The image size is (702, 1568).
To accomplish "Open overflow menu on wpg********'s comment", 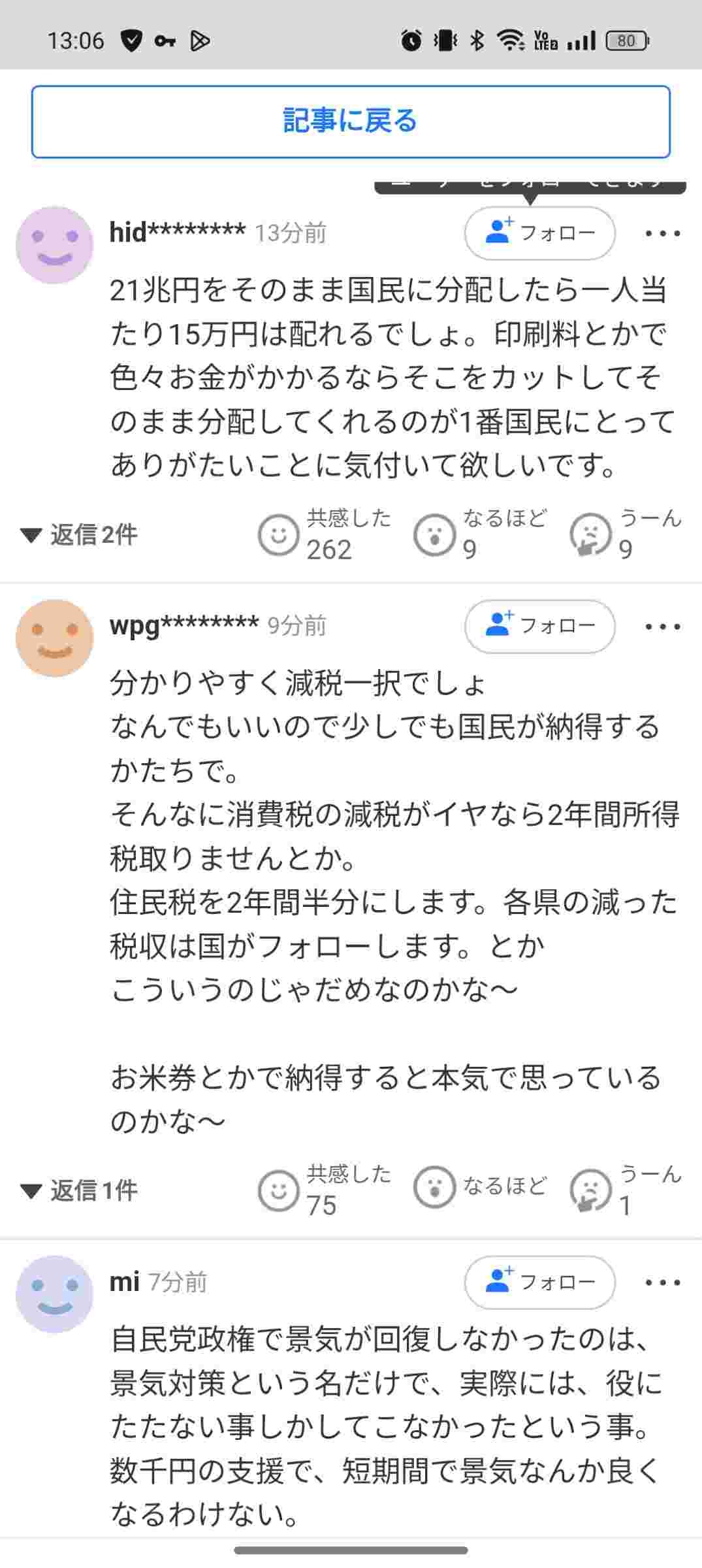I will click(662, 627).
